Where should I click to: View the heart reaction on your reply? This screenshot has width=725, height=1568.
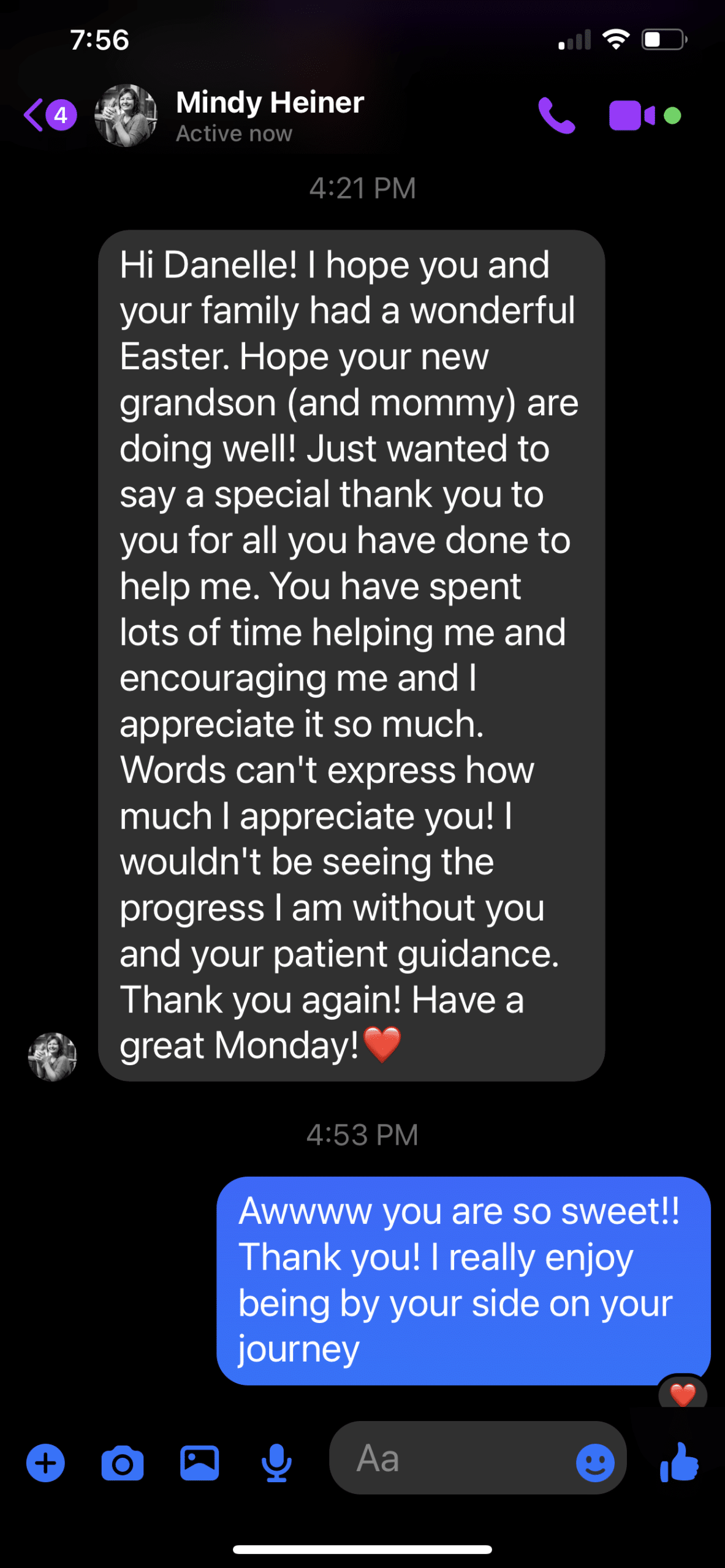[682, 1395]
